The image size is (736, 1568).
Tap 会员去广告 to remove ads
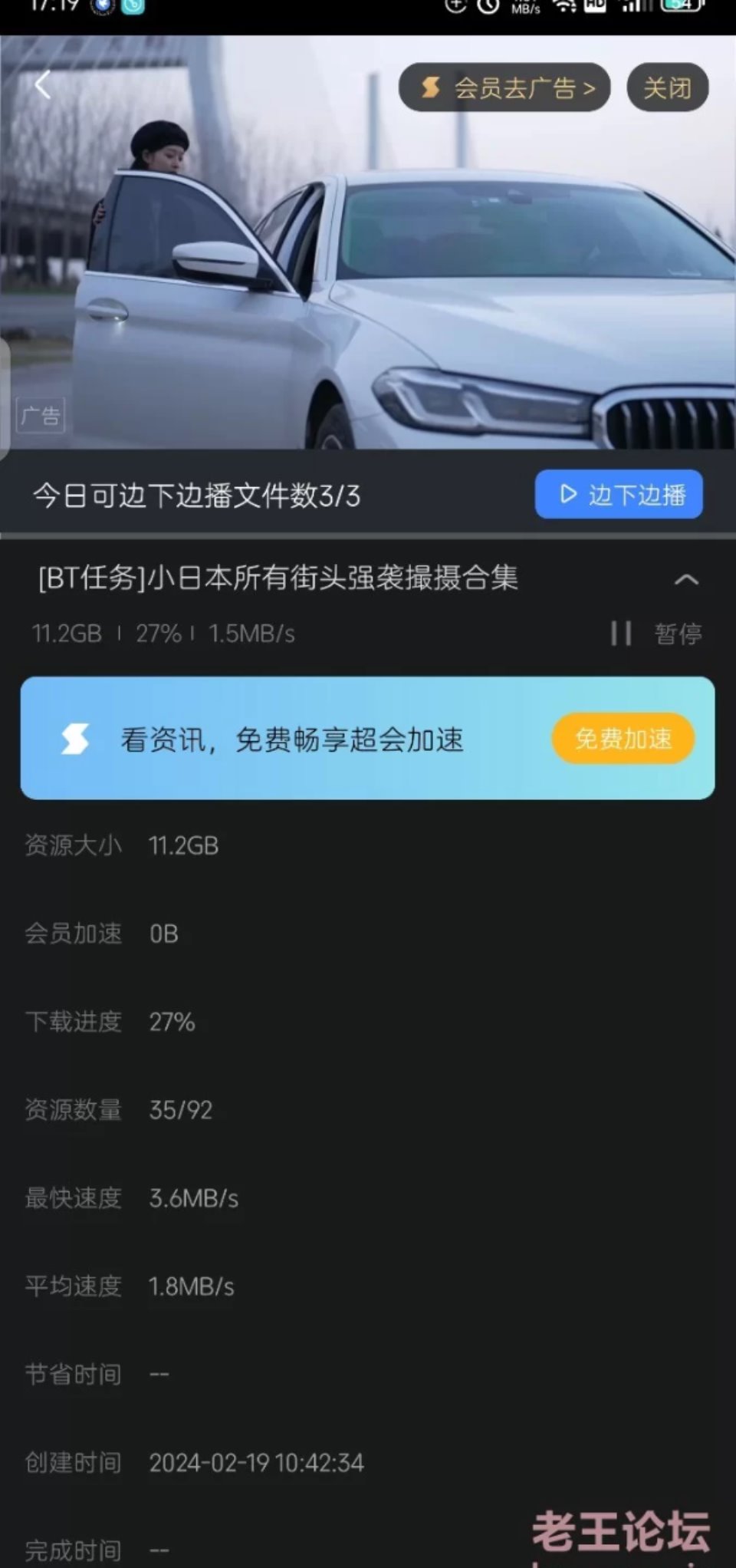coord(504,87)
